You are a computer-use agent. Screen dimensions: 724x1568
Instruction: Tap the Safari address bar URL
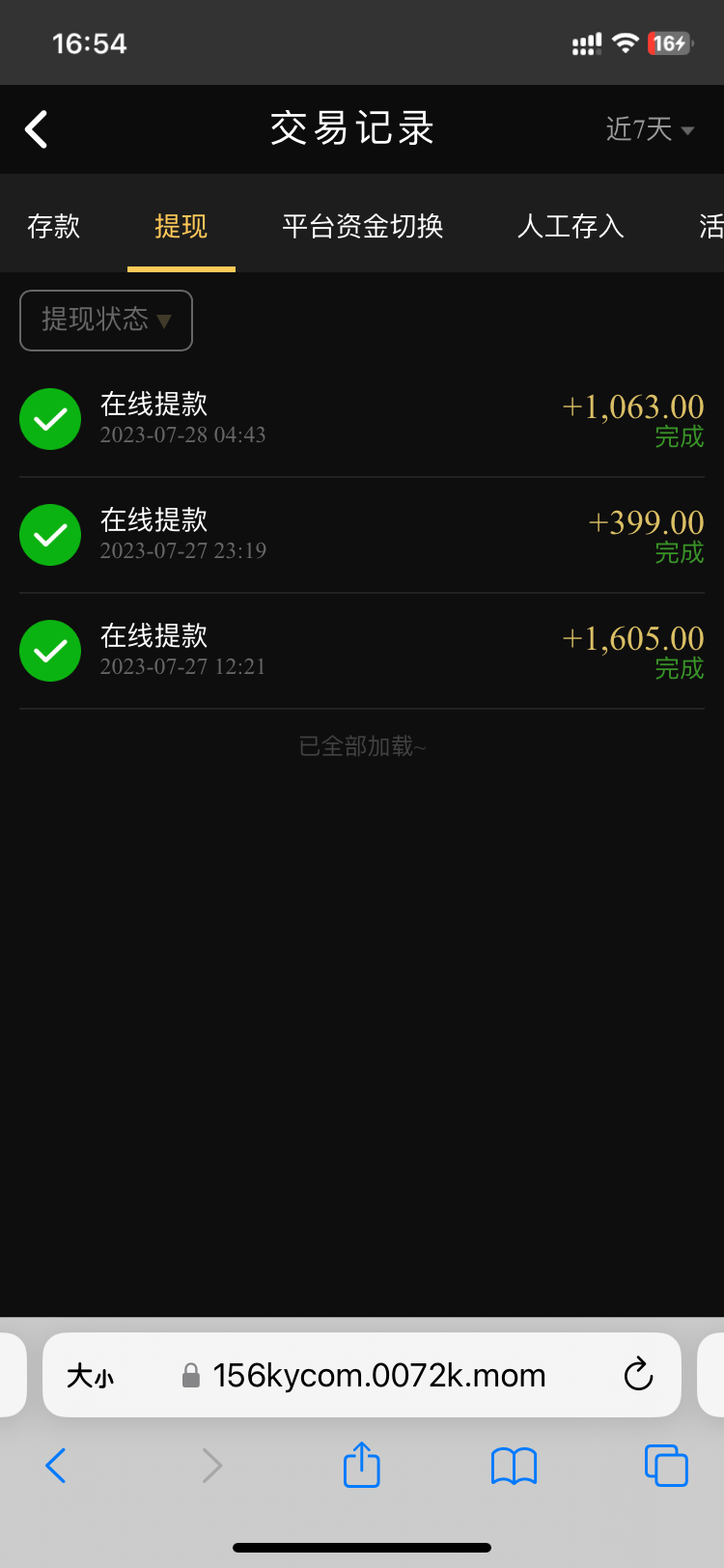(x=378, y=1375)
